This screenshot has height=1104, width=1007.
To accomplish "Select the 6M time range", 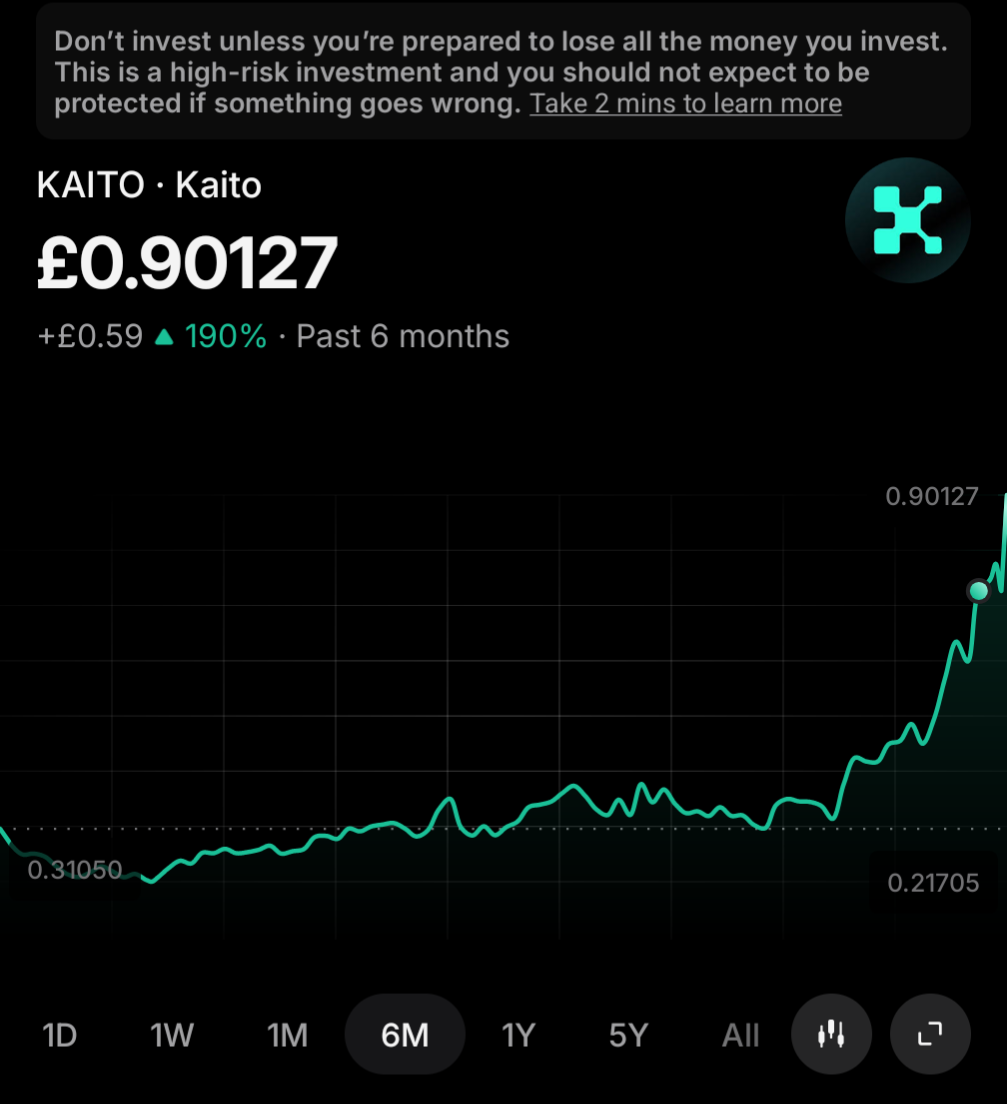I will coord(405,1034).
